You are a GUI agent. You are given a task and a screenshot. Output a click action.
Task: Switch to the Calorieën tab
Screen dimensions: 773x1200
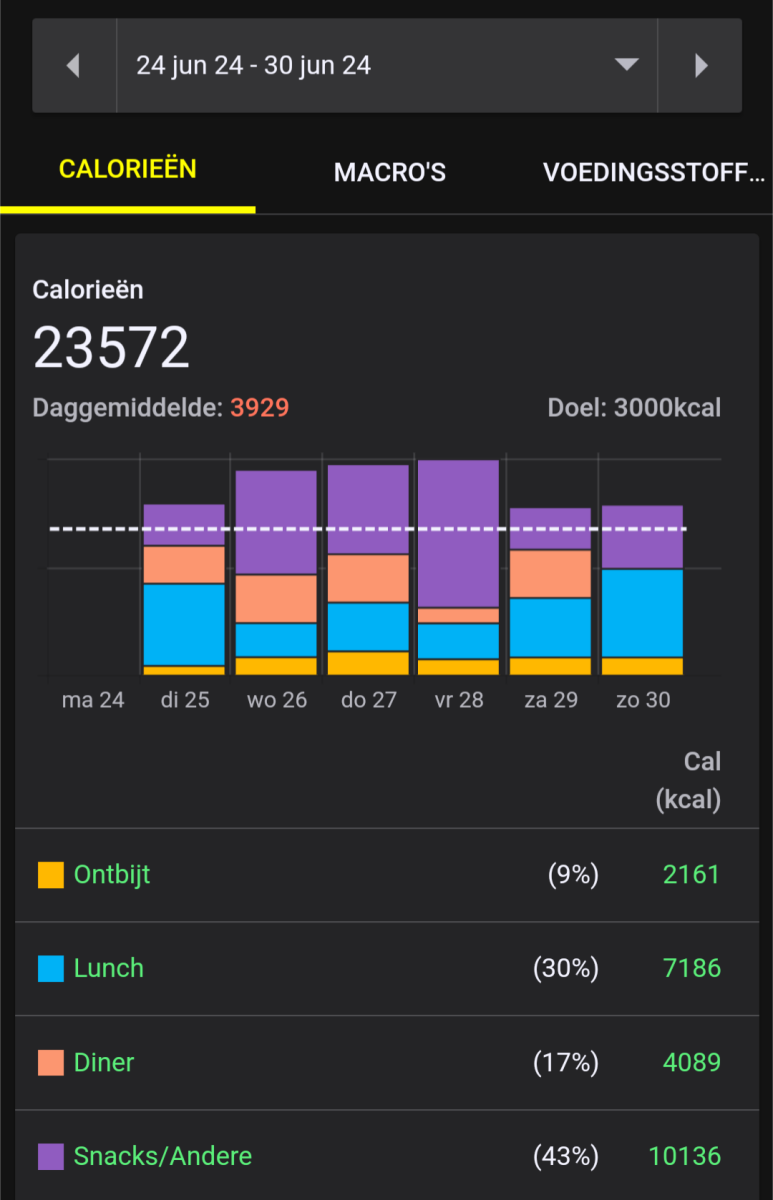(x=127, y=169)
